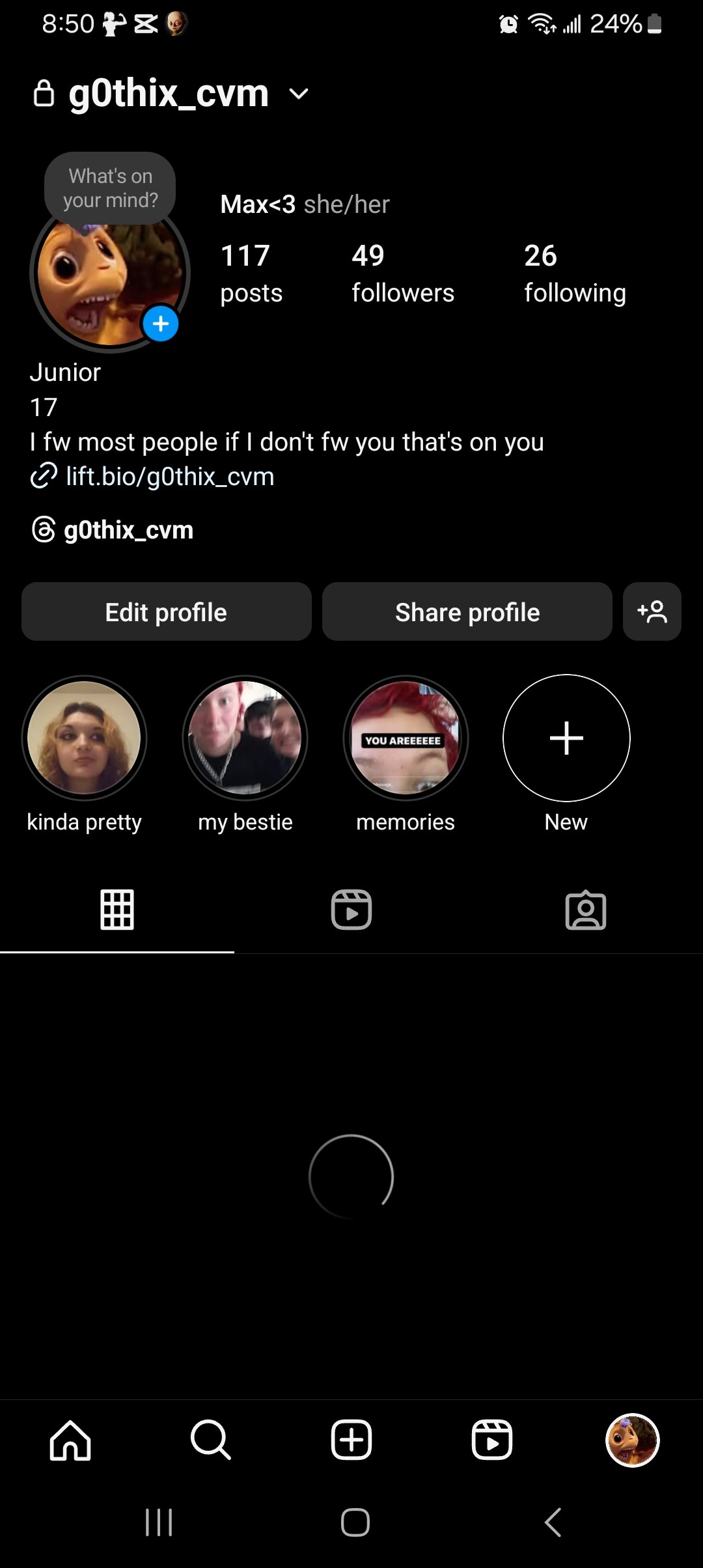View the "memories" highlight

(x=405, y=738)
